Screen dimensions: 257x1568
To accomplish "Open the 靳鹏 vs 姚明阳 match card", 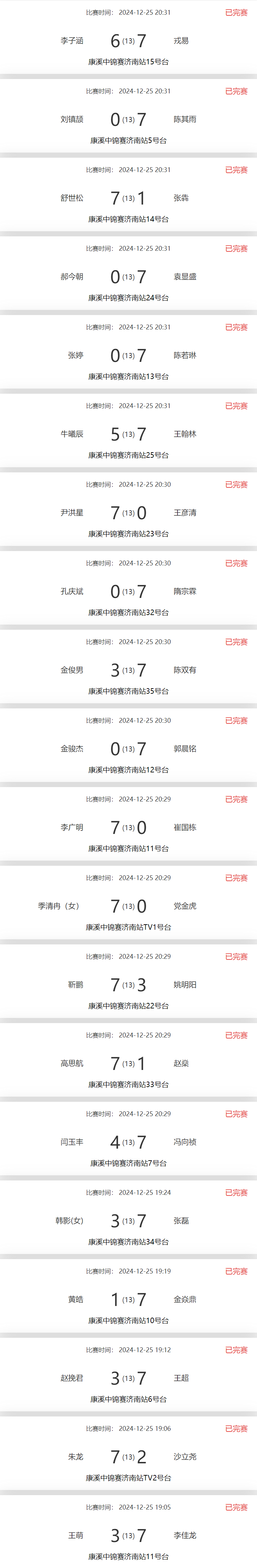I will [x=128, y=984].
